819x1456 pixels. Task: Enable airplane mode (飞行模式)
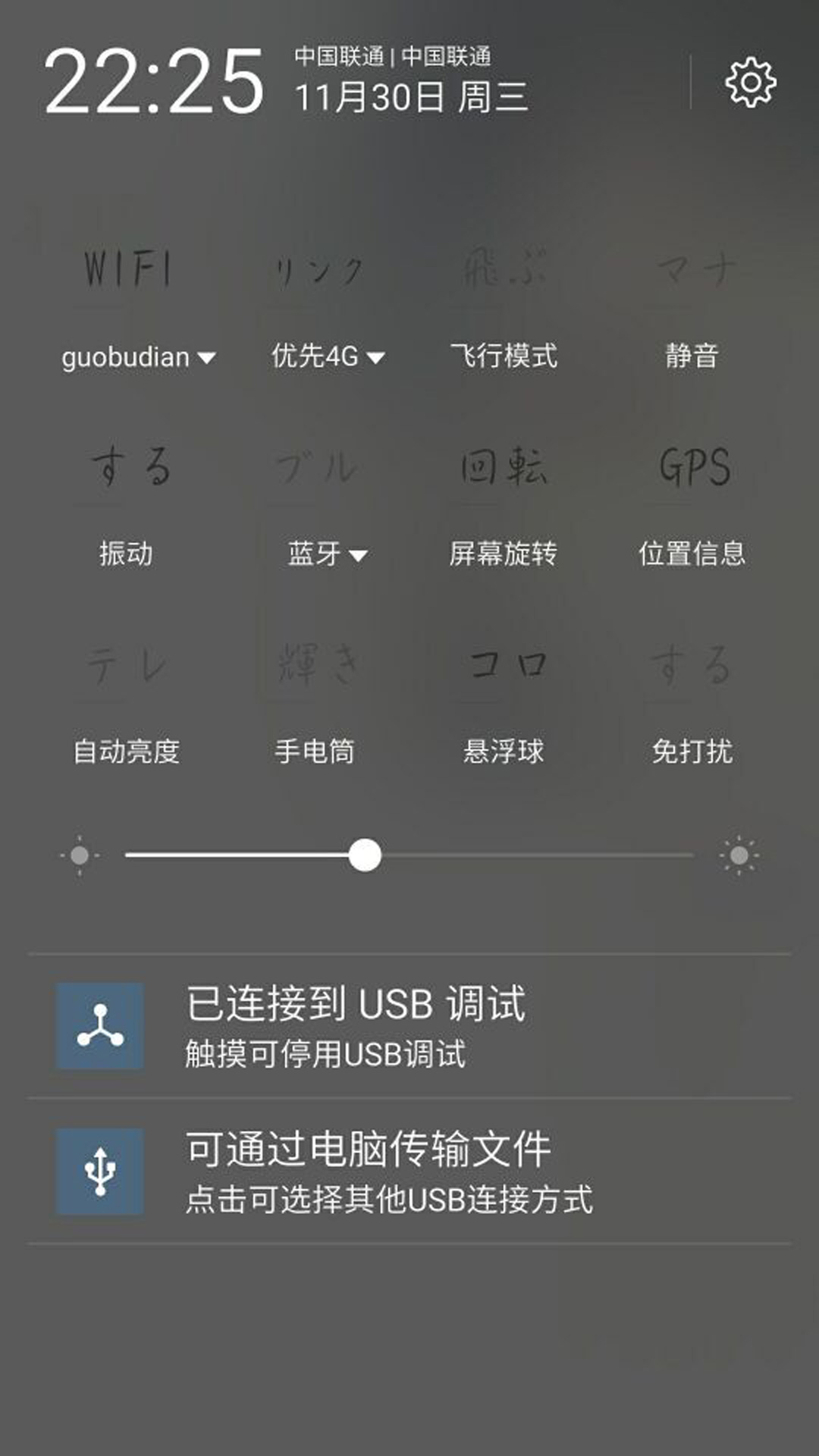[x=504, y=271]
